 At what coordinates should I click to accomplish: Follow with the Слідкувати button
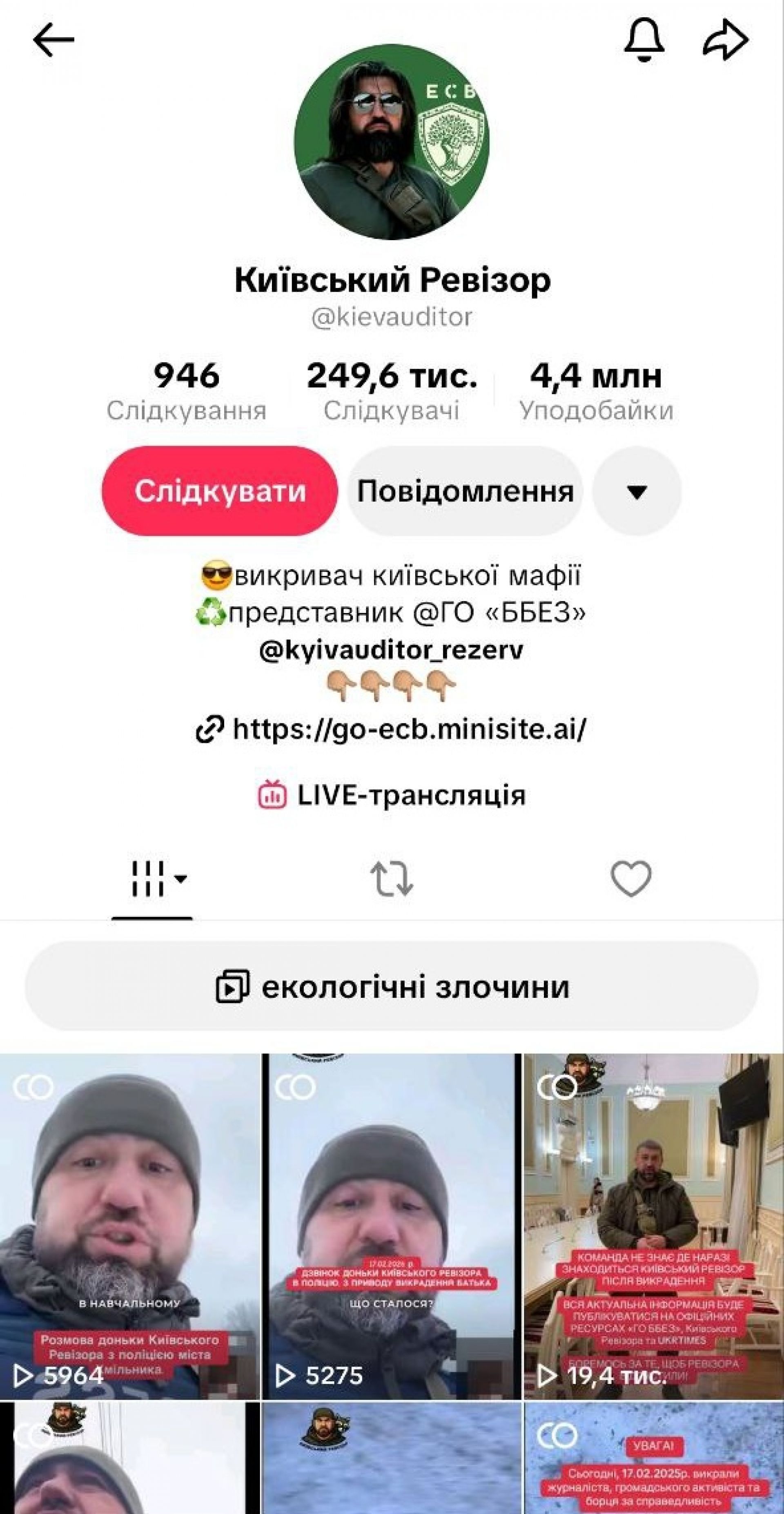[220, 491]
